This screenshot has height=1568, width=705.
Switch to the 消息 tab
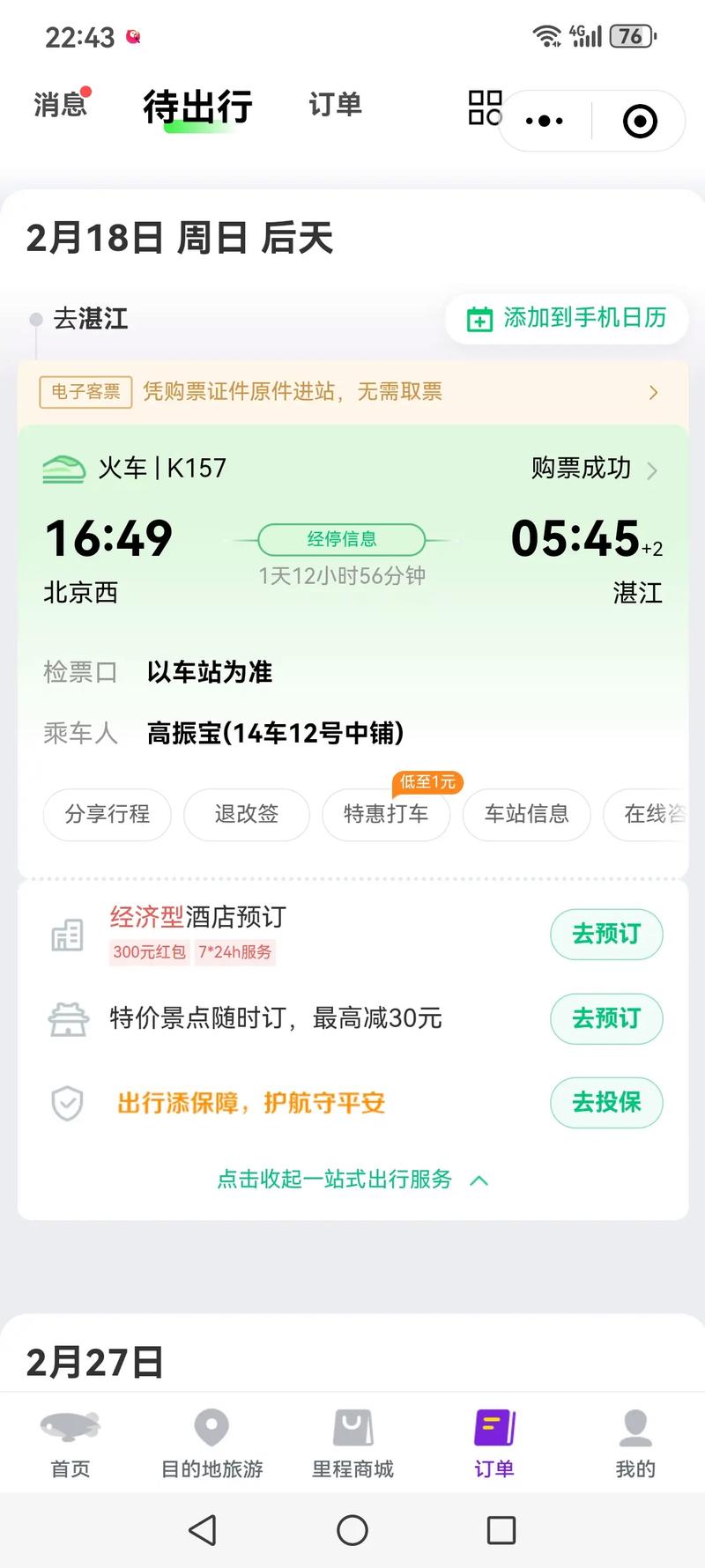point(60,104)
